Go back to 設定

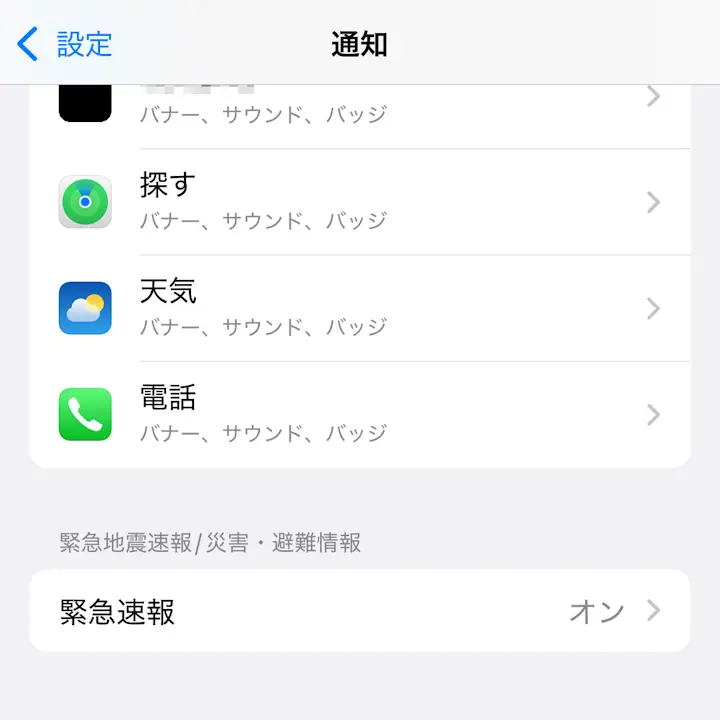coord(65,44)
